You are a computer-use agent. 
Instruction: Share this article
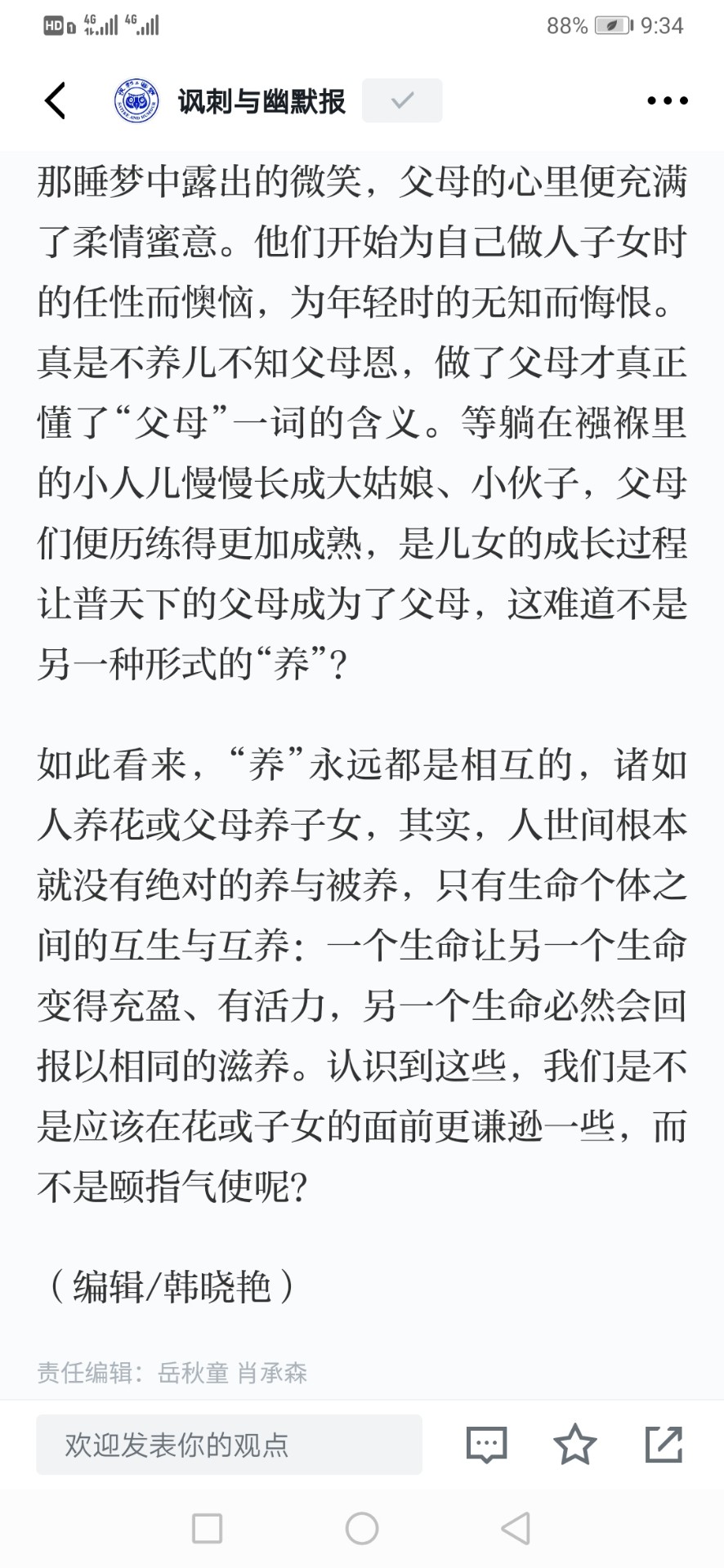(x=664, y=1444)
